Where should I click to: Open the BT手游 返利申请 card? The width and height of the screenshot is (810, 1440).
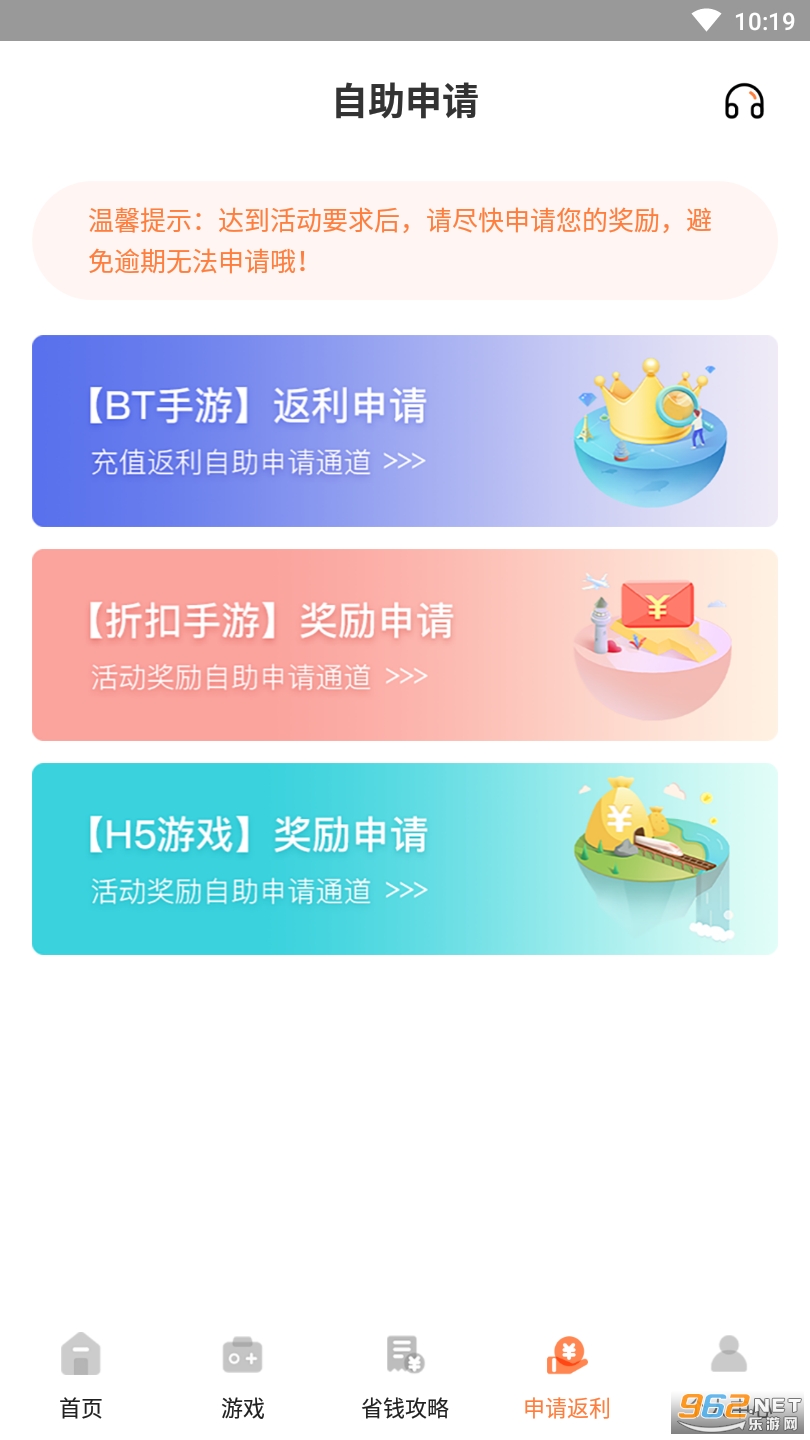(x=404, y=431)
